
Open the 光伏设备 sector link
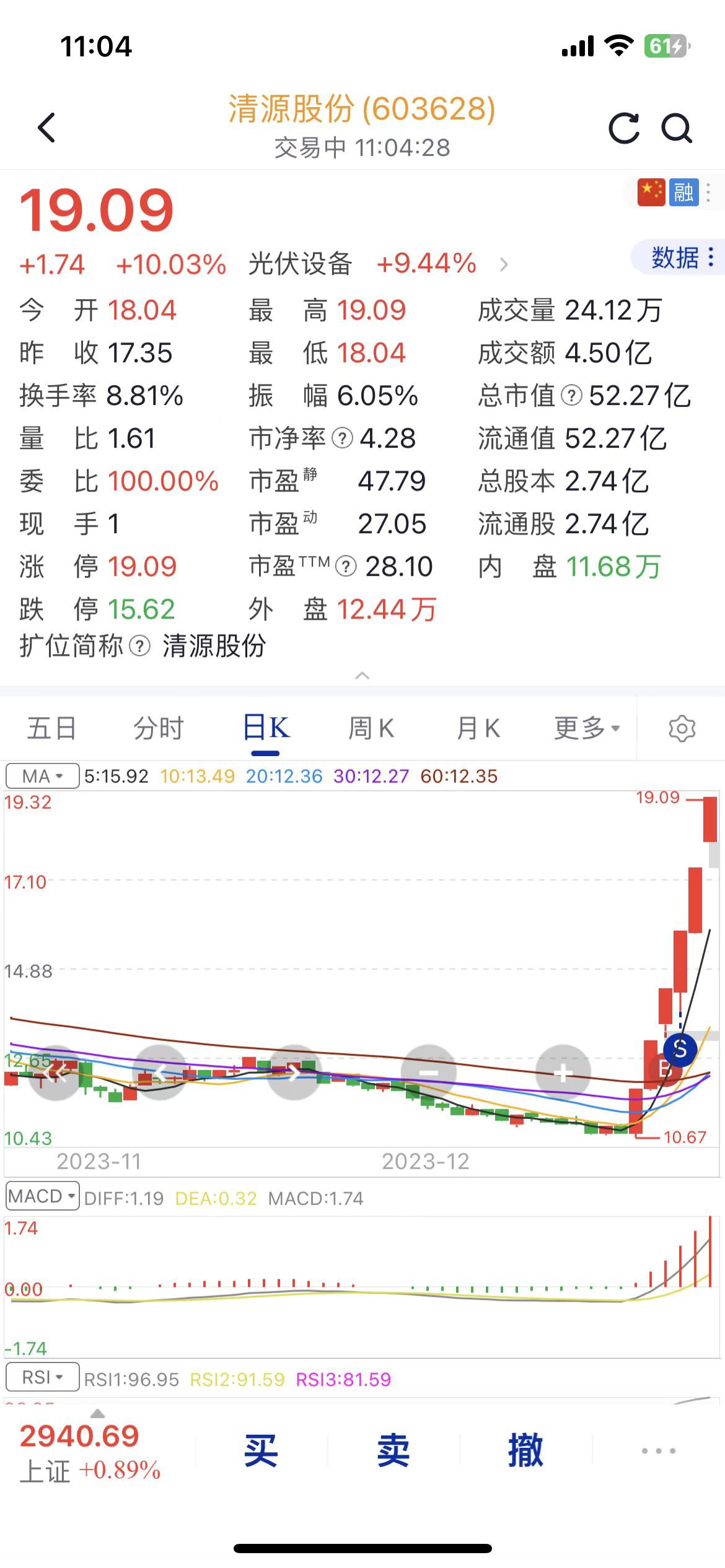point(301,264)
